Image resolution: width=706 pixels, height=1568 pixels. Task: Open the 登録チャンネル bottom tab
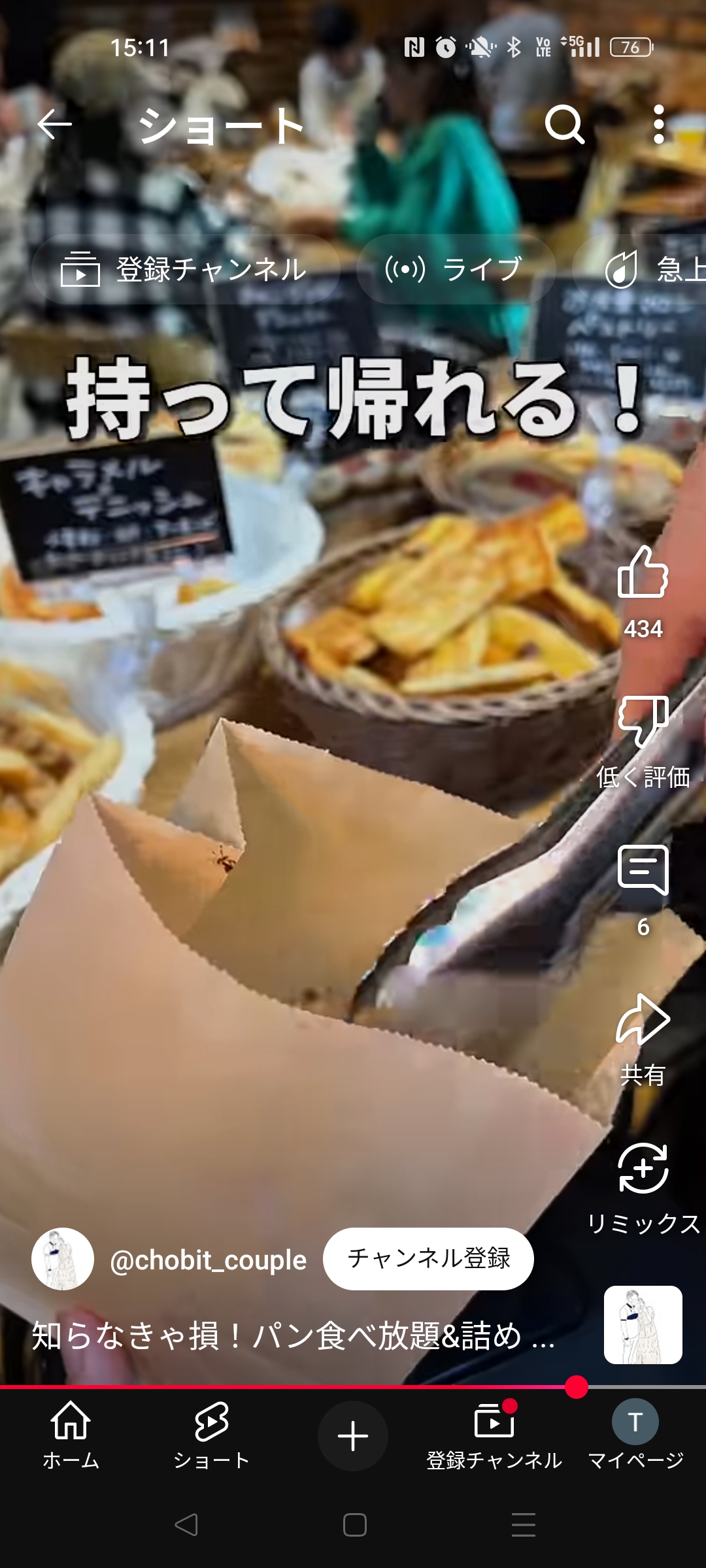pos(494,1435)
